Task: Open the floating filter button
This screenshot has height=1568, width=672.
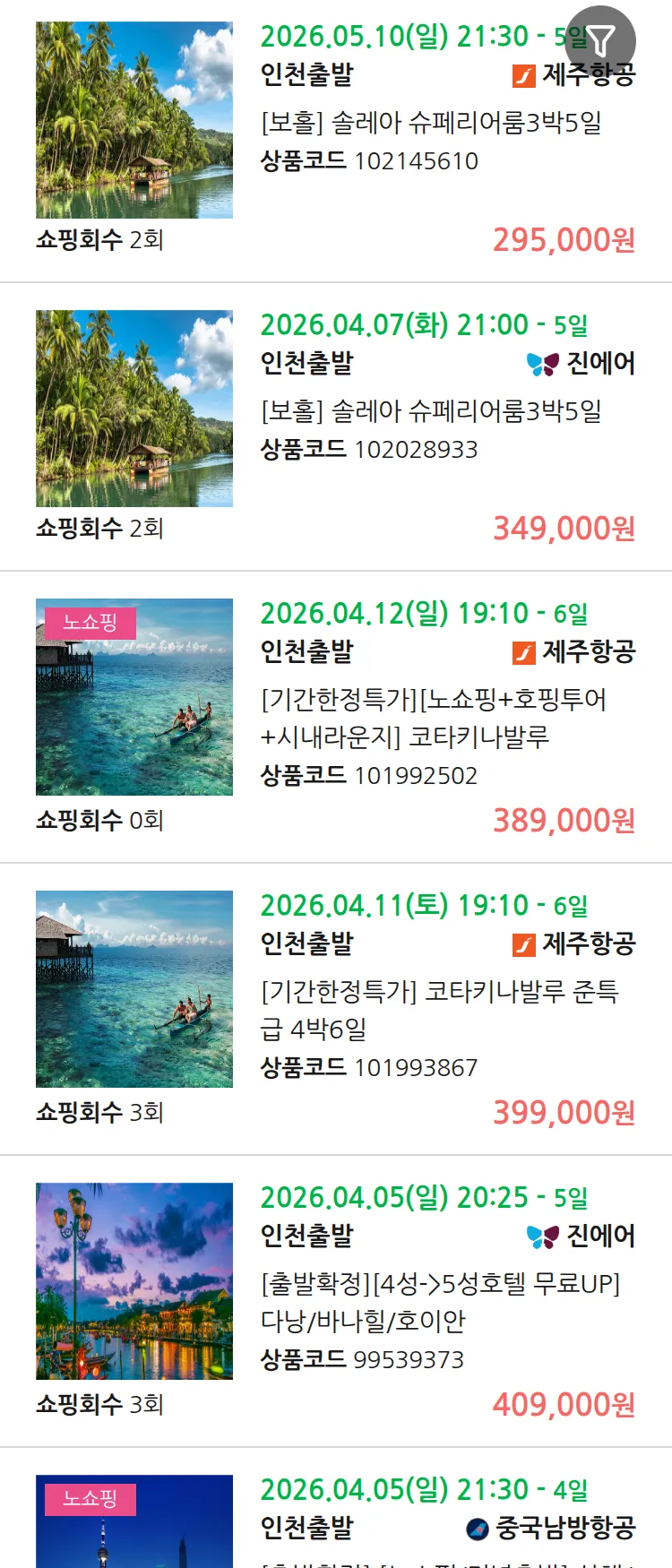Action: [x=600, y=40]
